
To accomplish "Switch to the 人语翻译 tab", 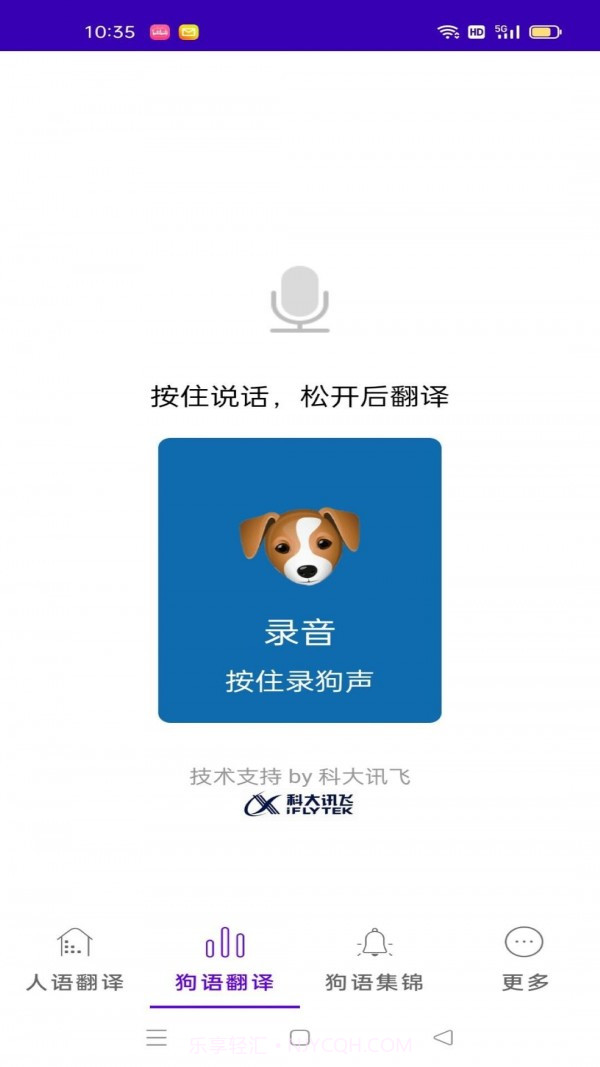I will pos(75,960).
